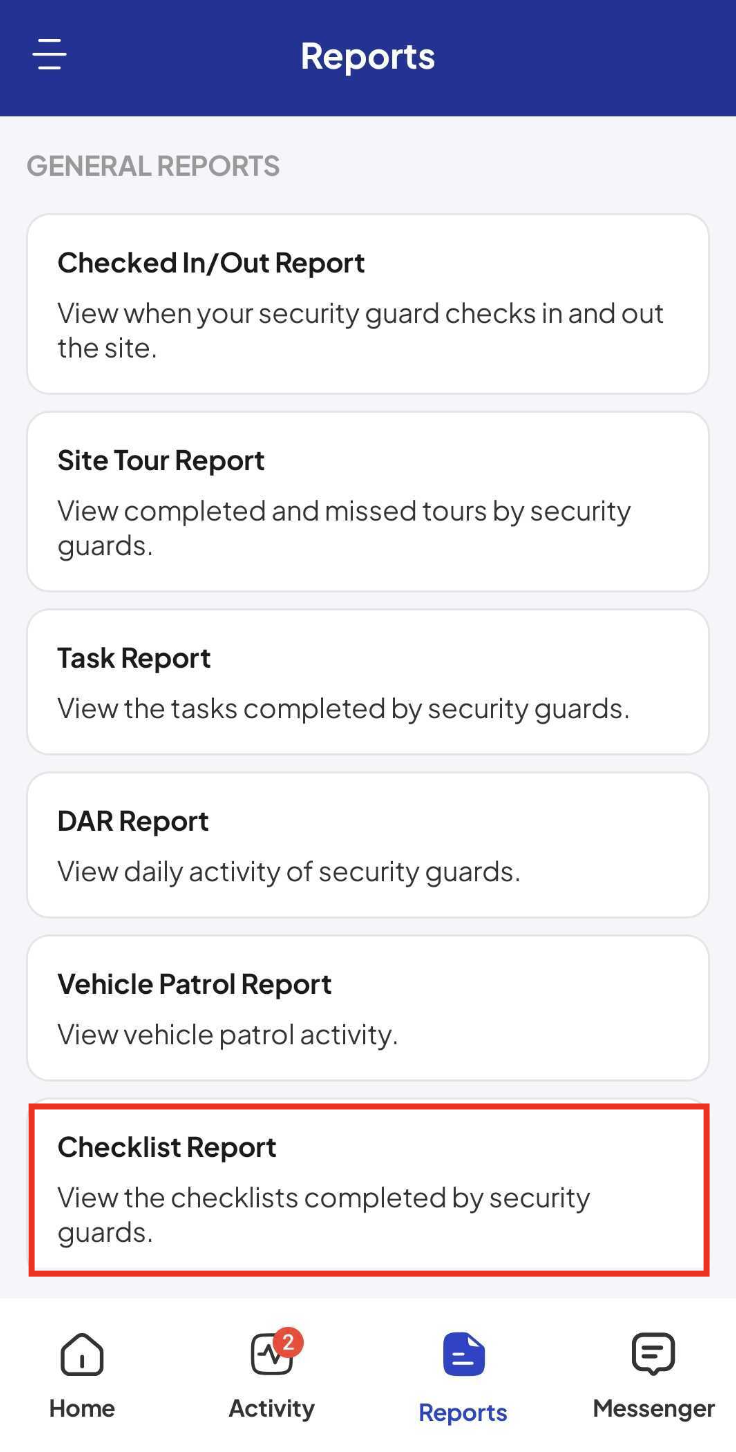
Task: Open Vehicle Patrol Report
Action: 368,1008
